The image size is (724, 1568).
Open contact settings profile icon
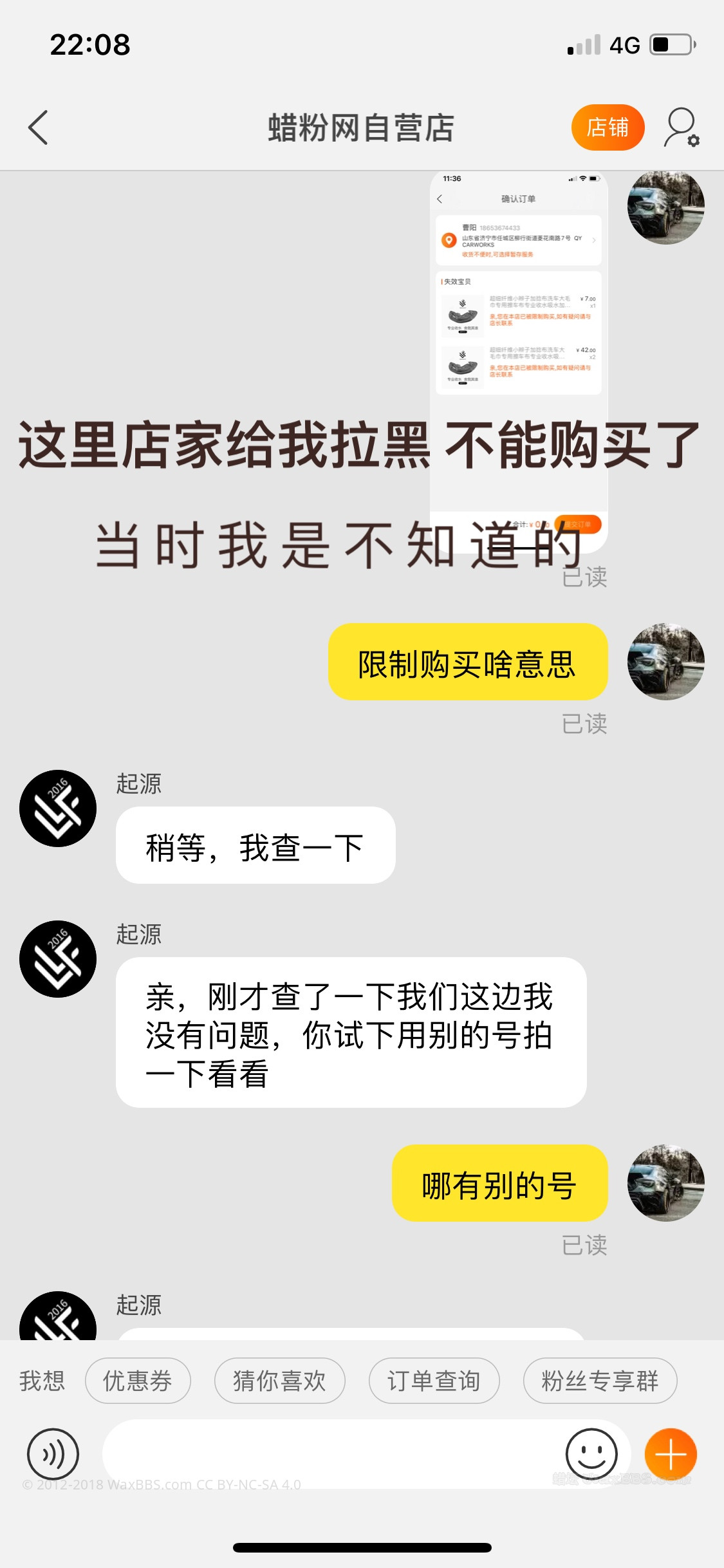coord(682,127)
